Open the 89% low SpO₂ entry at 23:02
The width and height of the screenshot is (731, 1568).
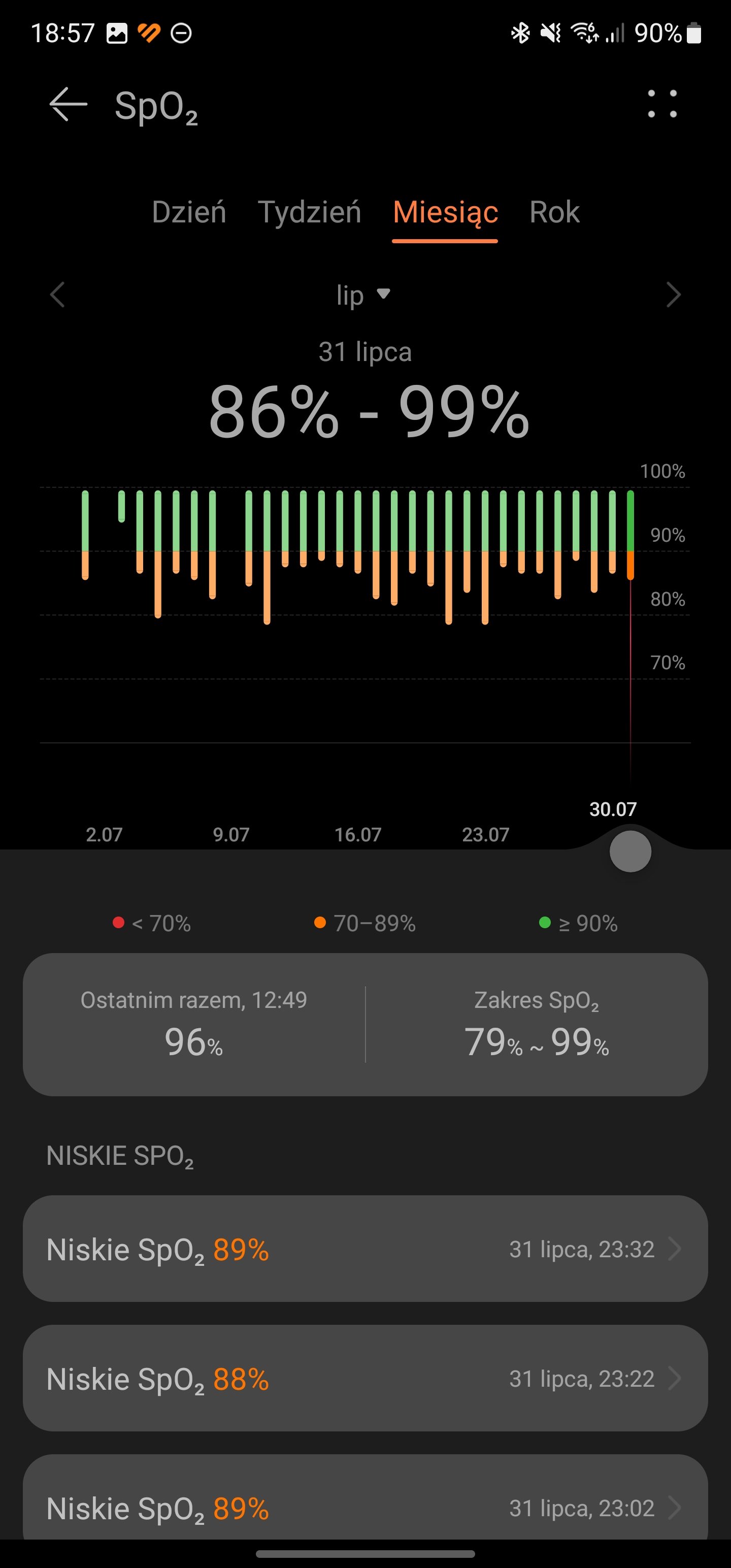(365, 1498)
